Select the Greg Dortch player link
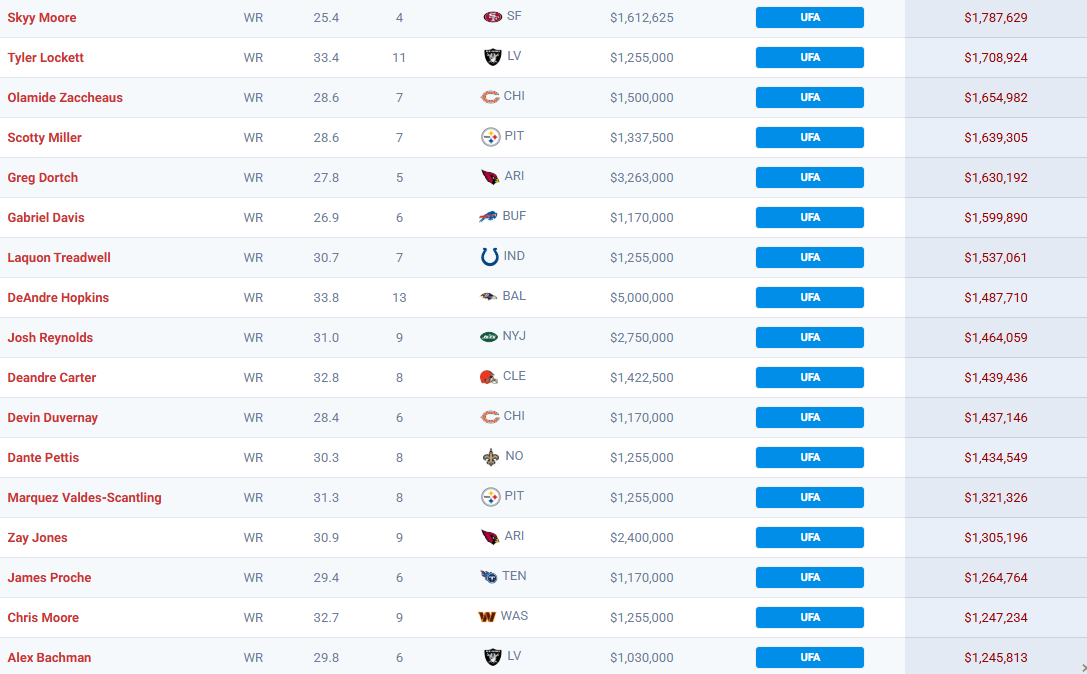 (x=43, y=178)
